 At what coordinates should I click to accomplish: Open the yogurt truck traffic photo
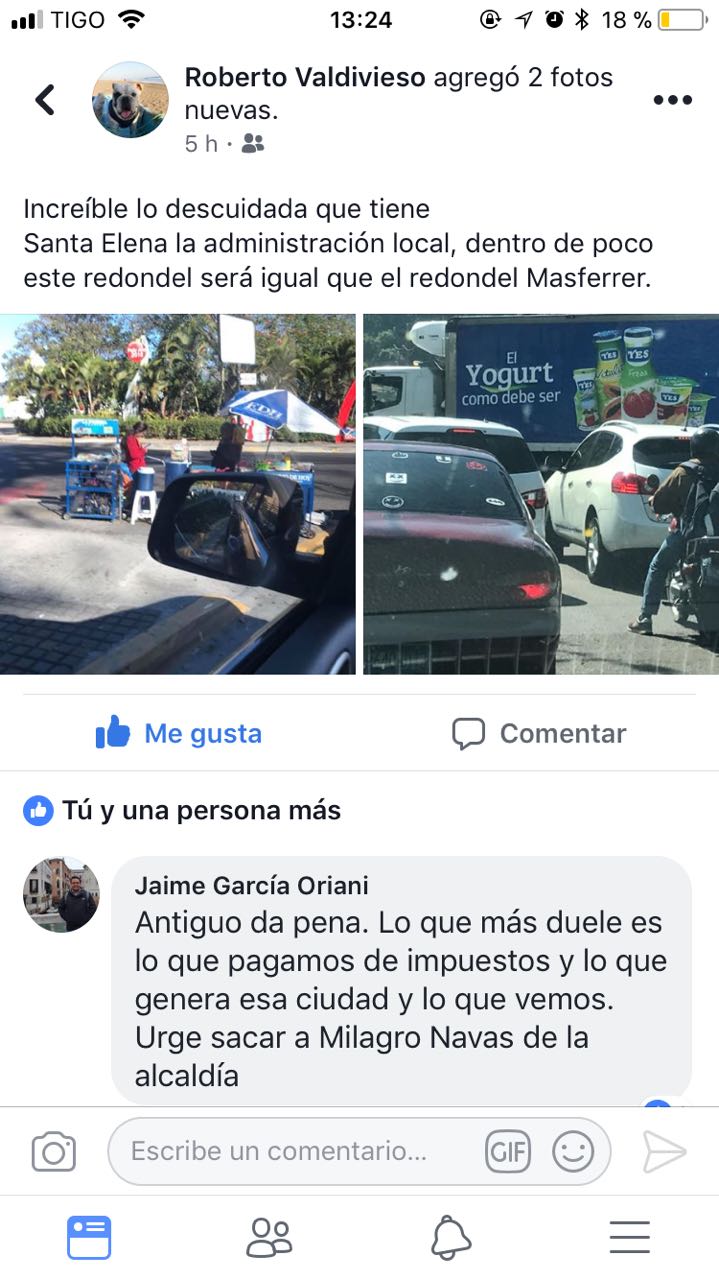click(541, 494)
